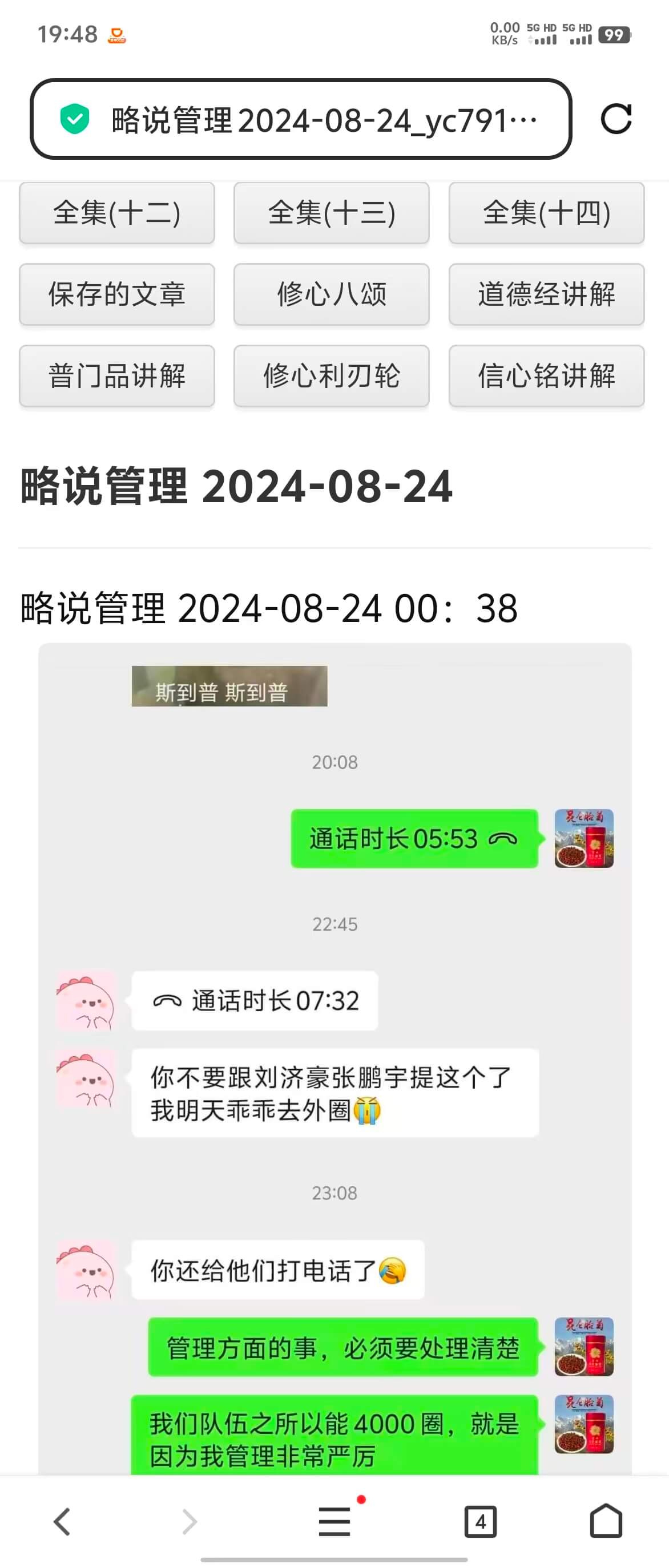Open 保存的文章 section
The width and height of the screenshot is (669, 1568).
[117, 294]
